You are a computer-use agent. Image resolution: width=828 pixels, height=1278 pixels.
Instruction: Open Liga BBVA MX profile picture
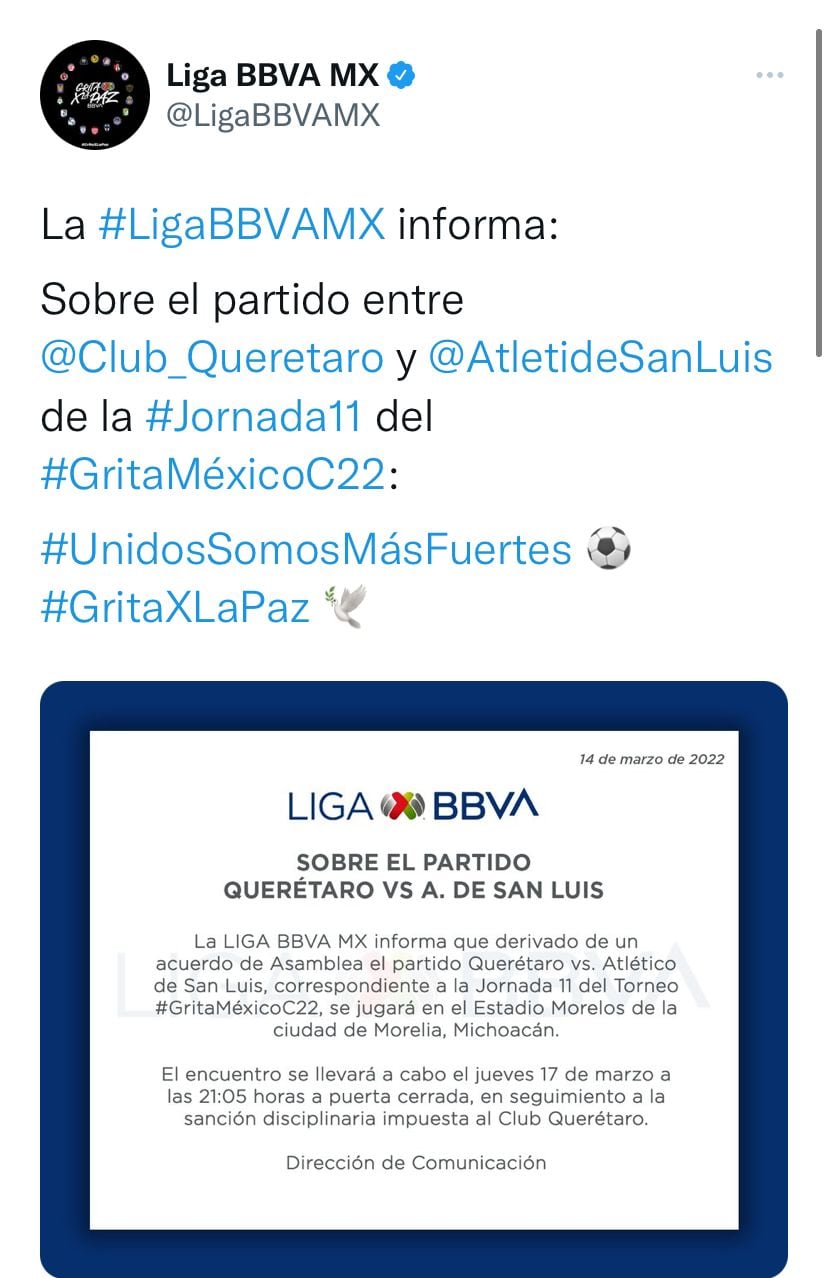point(95,95)
